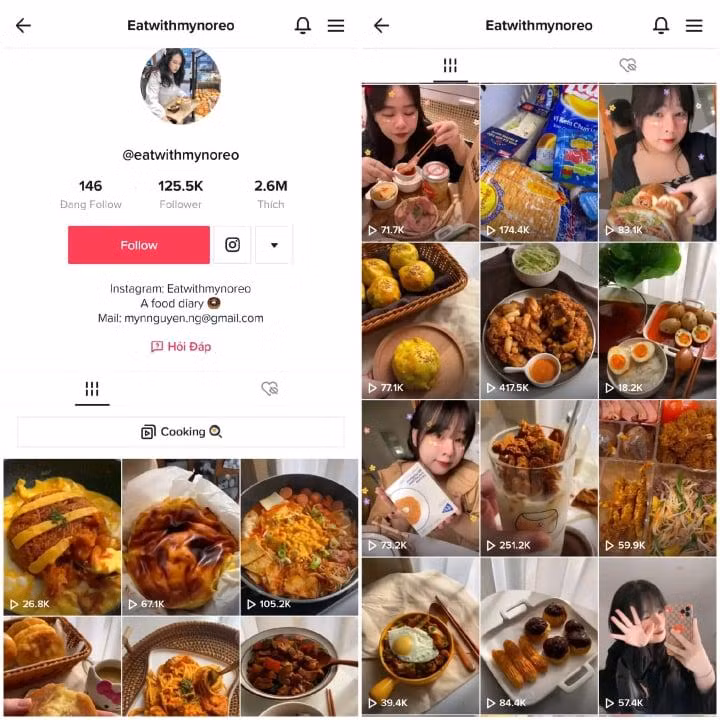720x720 pixels.
Task: Watch the video with 71.7K views
Action: tap(420, 160)
